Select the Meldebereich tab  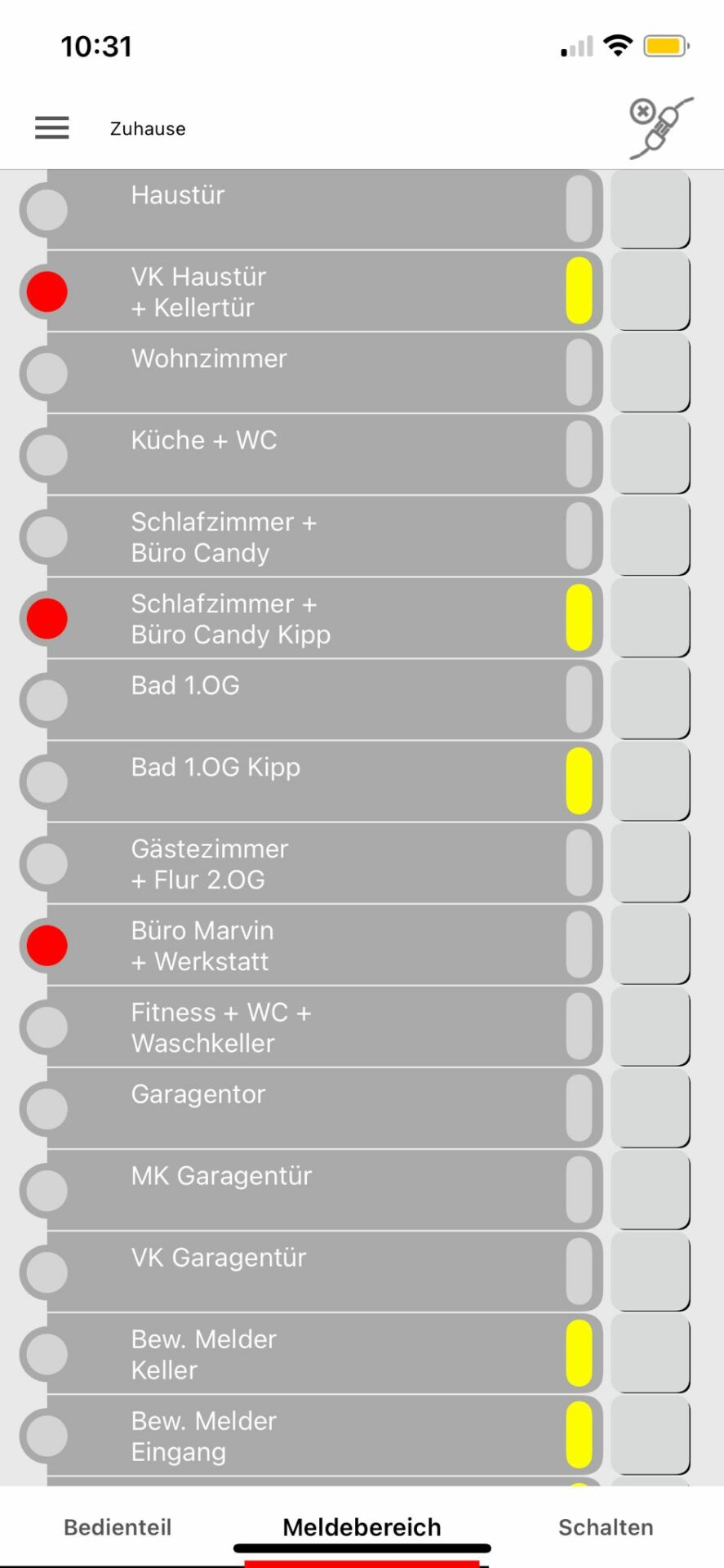pyautogui.click(x=362, y=1526)
